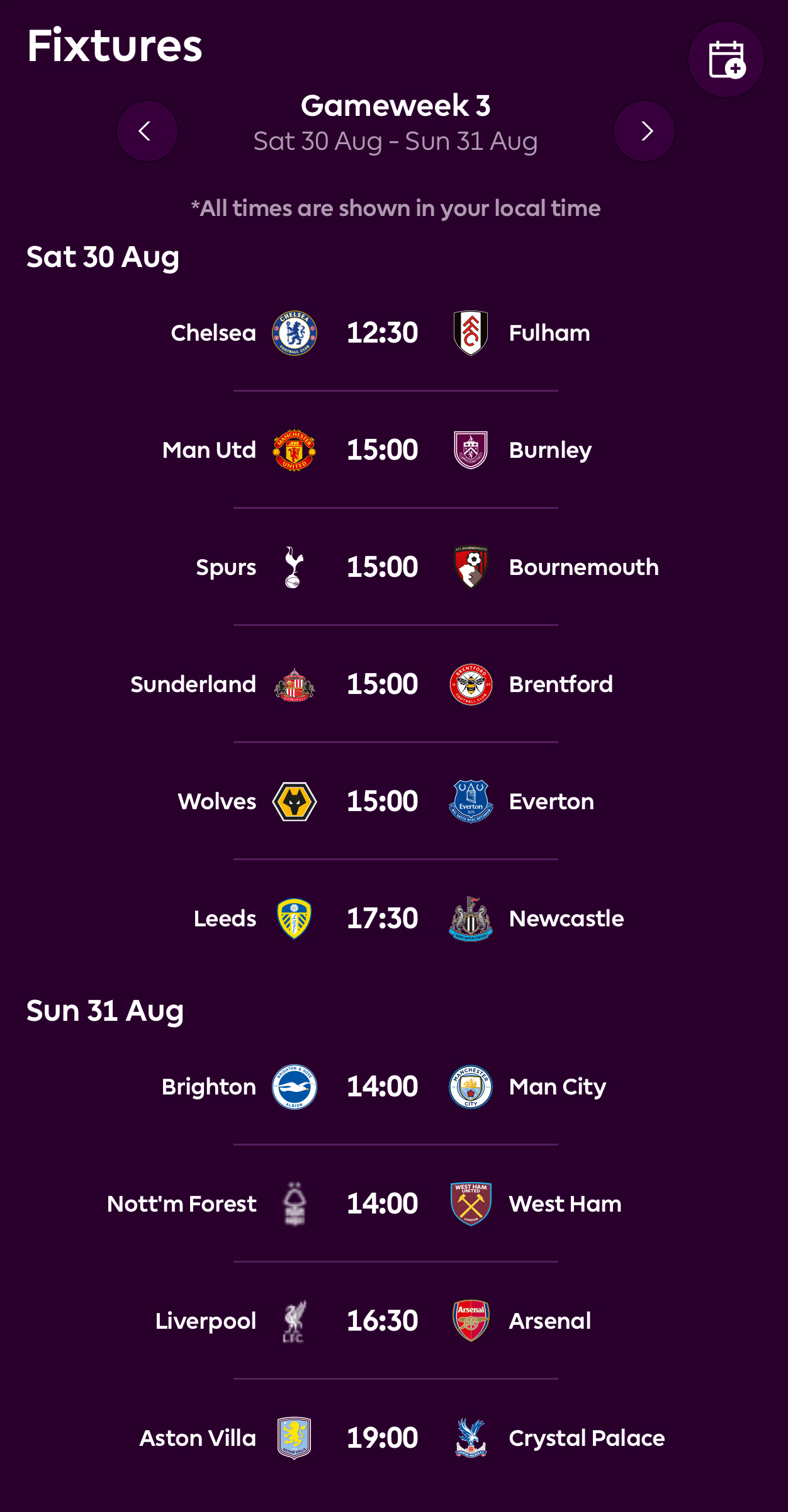Go to the previous gameweek

coord(147,131)
